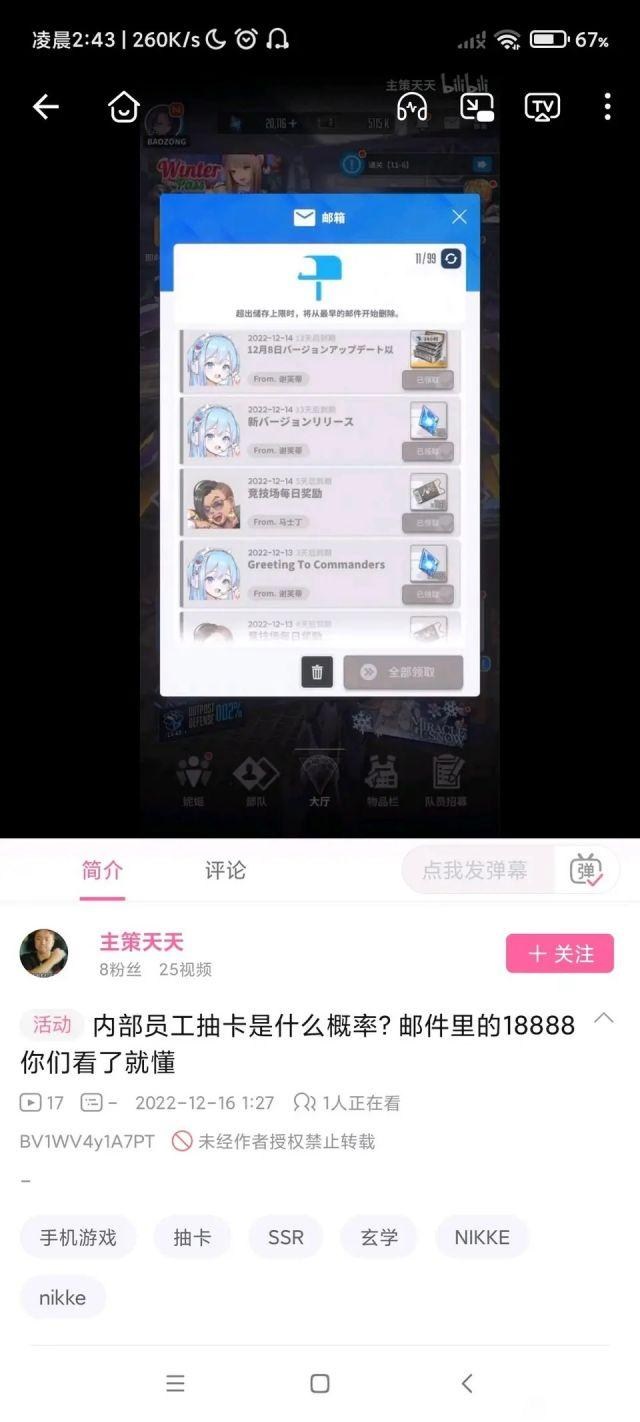The image size is (640, 1422).
Task: Collapse the video description chevron
Action: point(604,1018)
